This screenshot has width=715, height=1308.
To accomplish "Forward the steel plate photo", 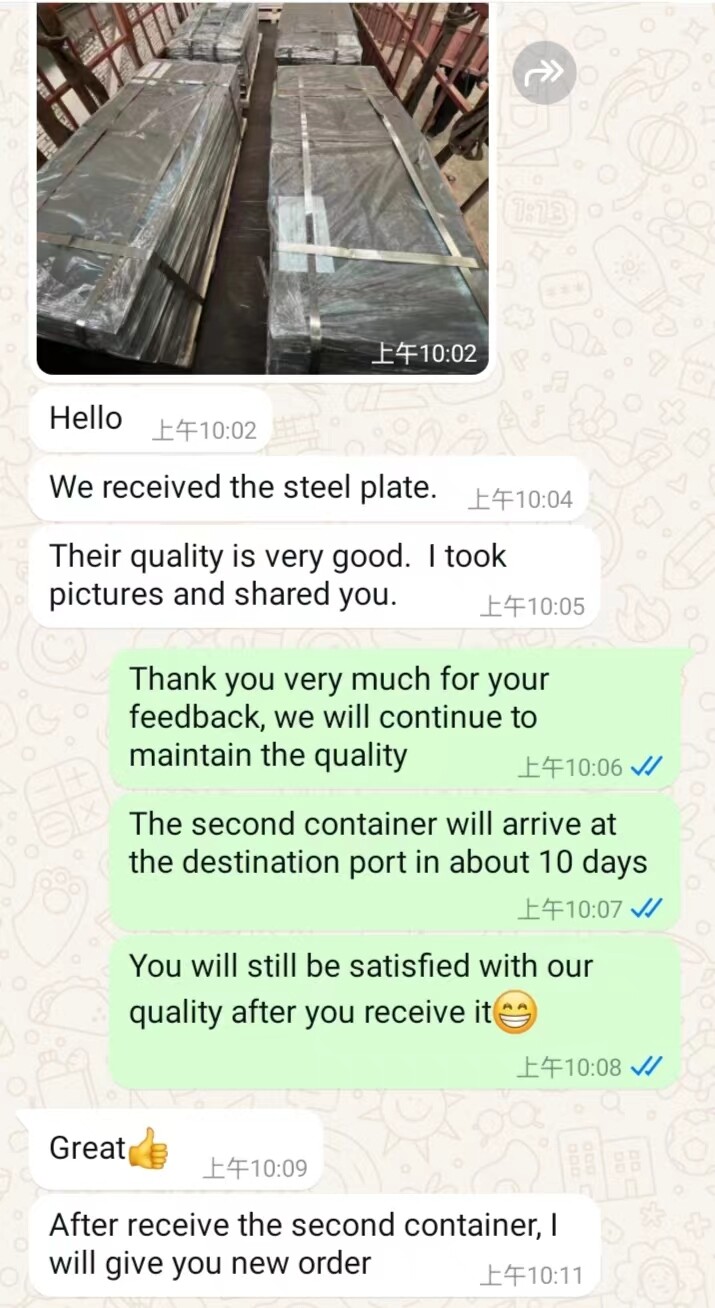I will click(x=544, y=73).
